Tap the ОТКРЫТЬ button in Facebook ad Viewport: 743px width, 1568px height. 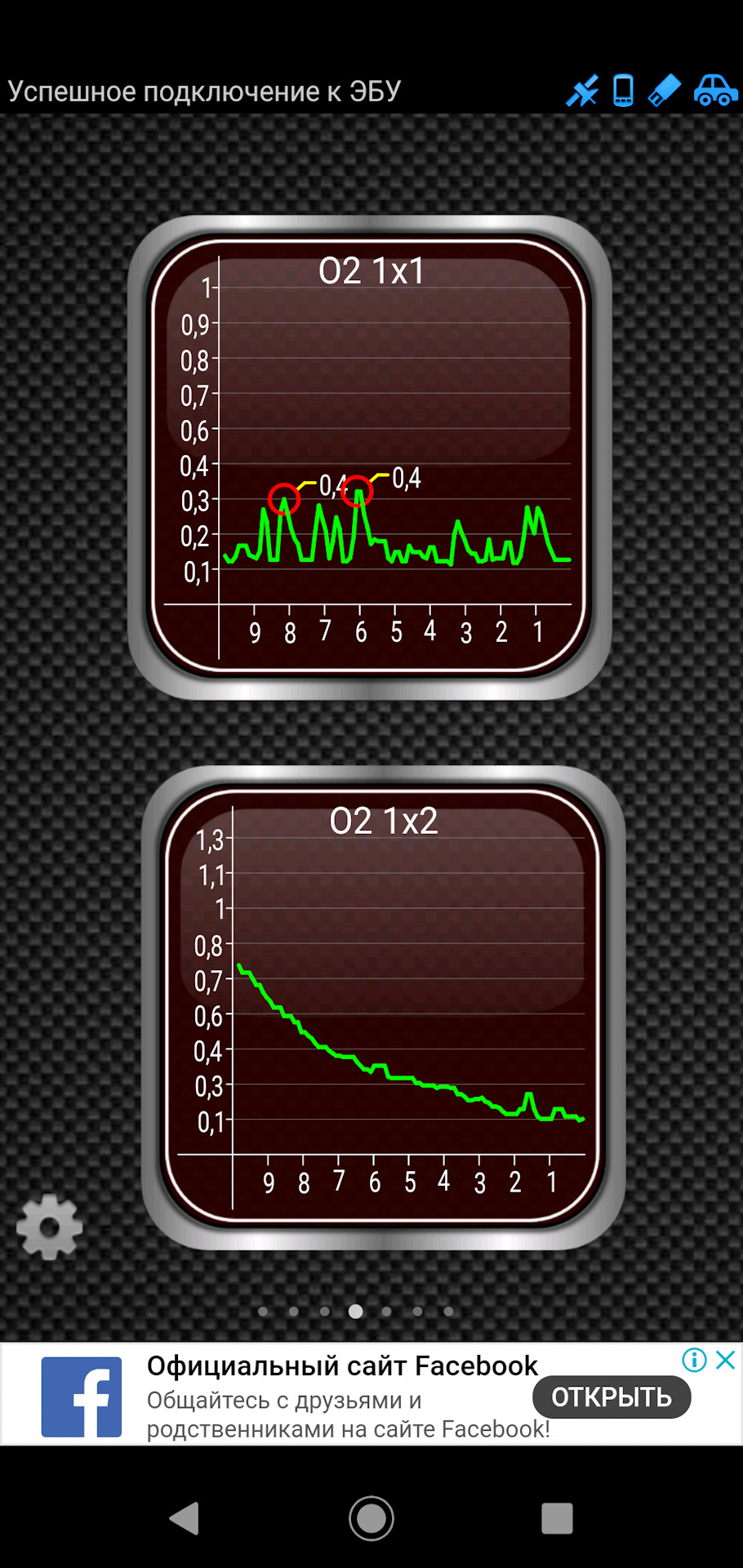point(611,1397)
